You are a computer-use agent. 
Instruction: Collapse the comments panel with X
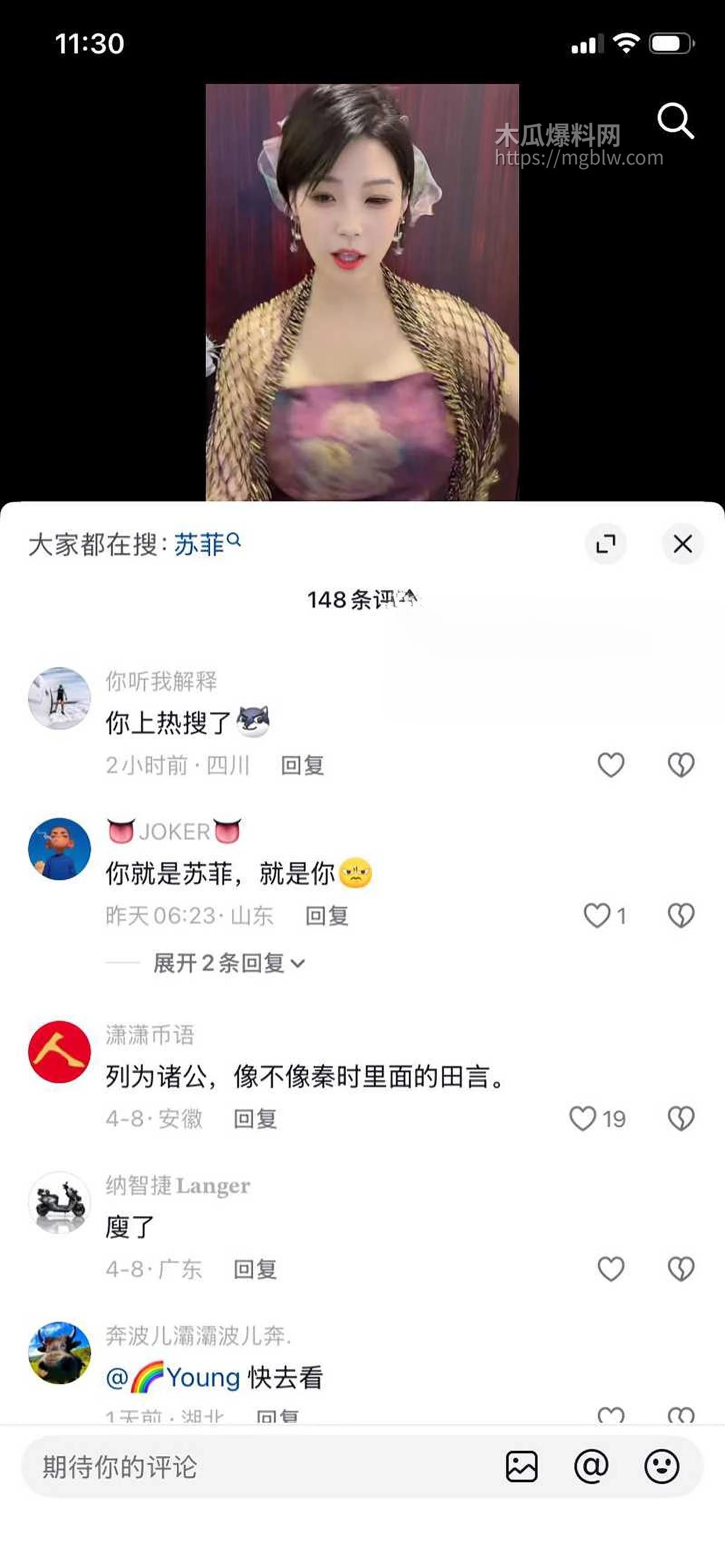pos(682,544)
